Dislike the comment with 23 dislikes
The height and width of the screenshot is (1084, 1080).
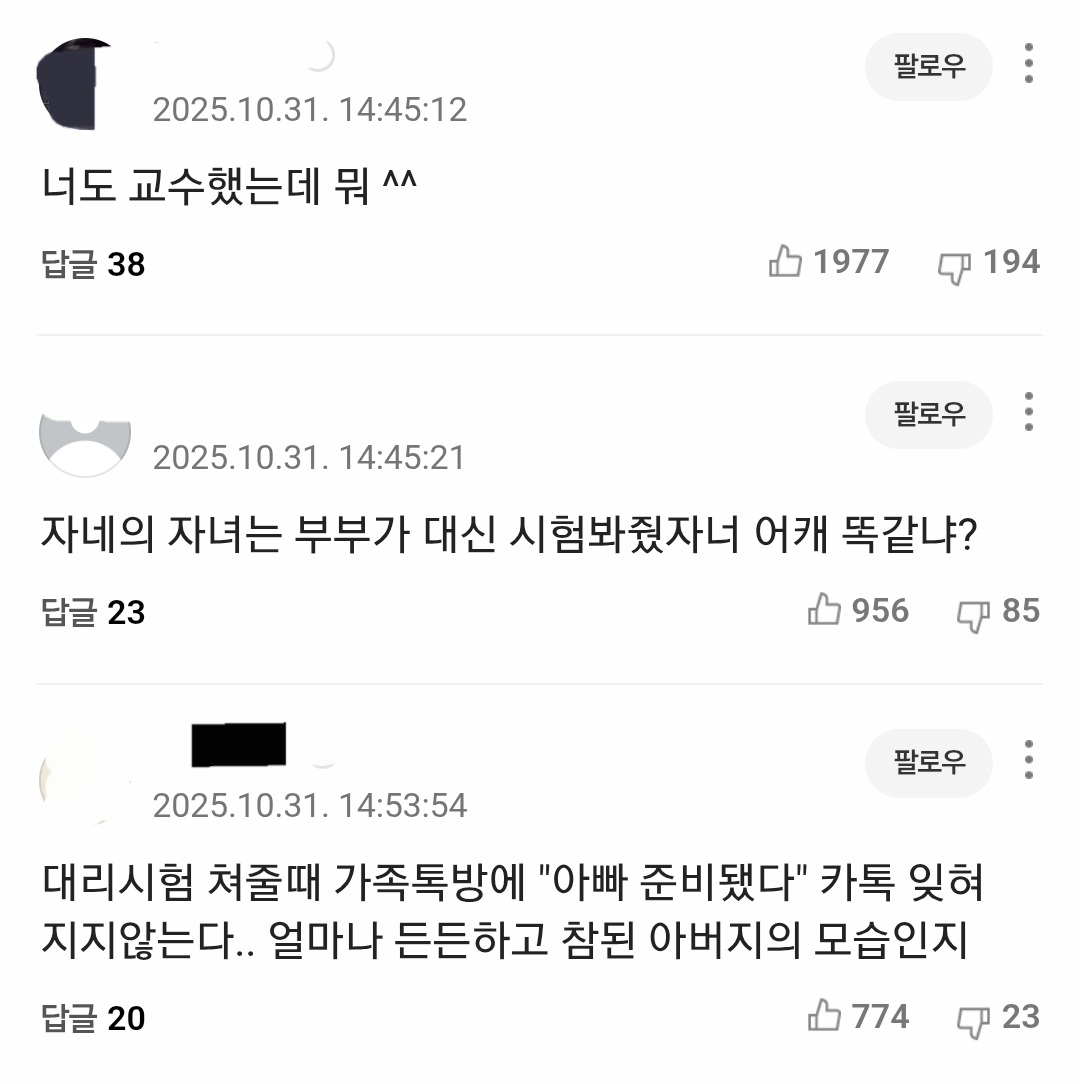pos(974,1020)
